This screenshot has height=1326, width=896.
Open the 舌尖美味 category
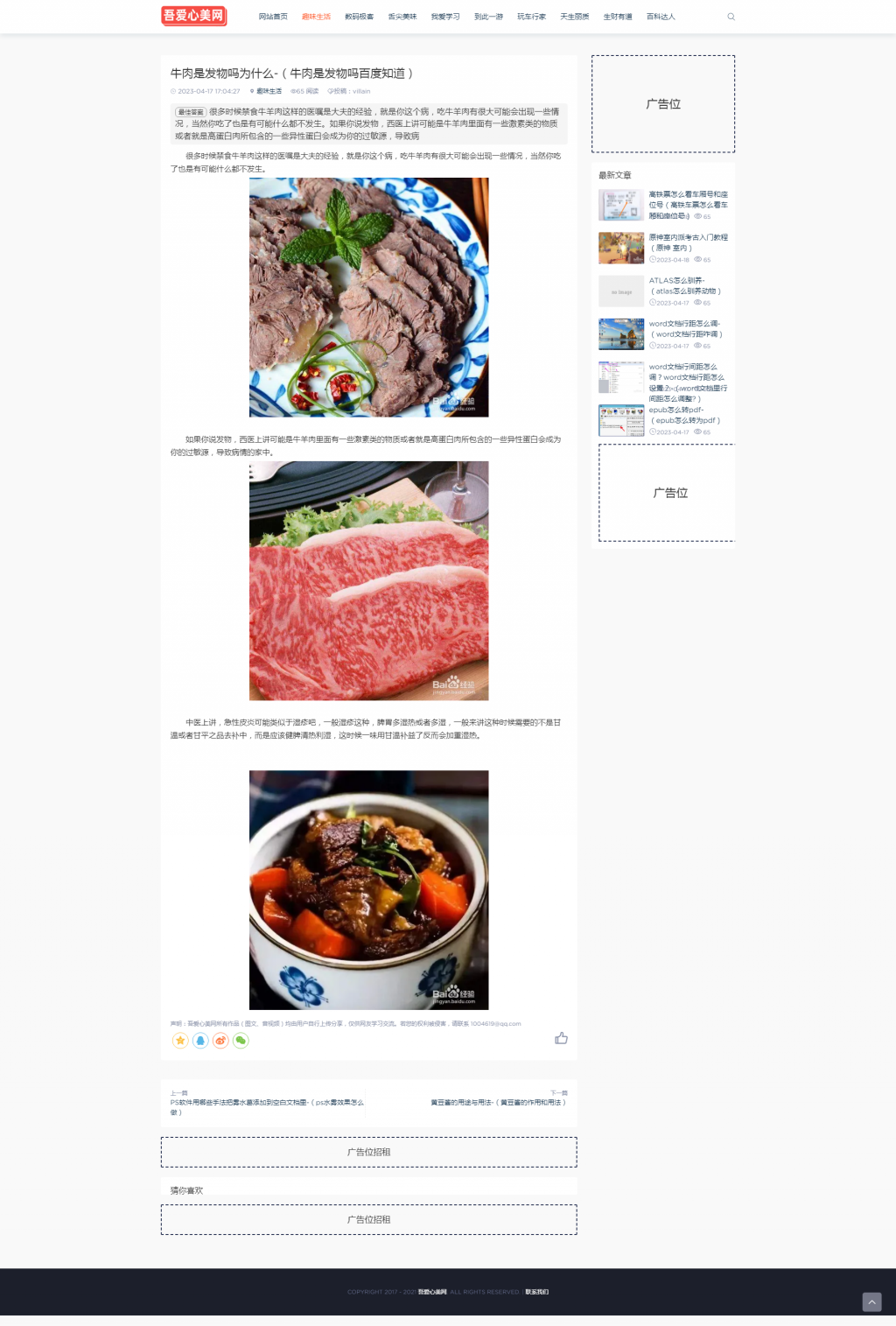[402, 17]
